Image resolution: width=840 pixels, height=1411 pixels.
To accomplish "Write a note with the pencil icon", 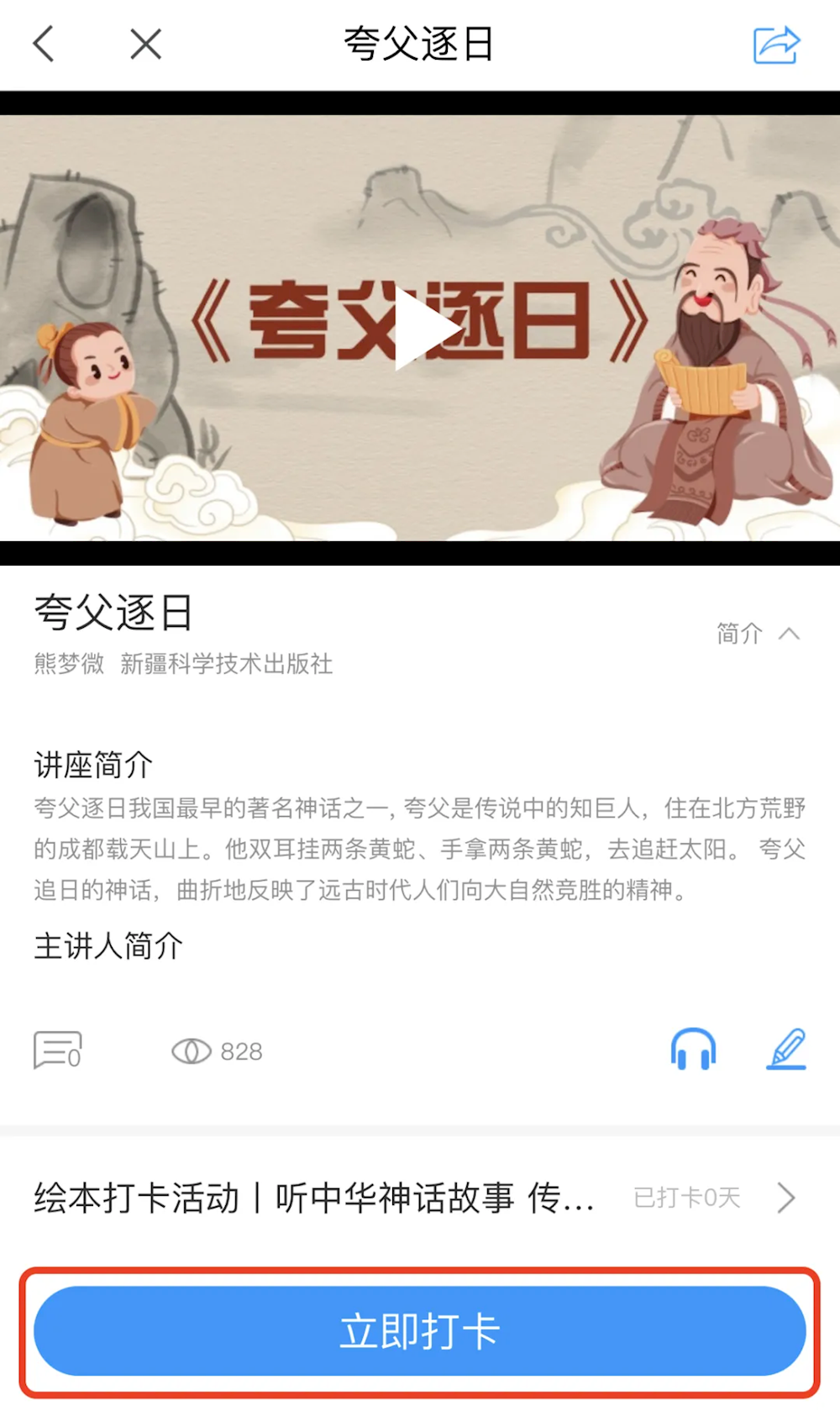I will pyautogui.click(x=786, y=1050).
